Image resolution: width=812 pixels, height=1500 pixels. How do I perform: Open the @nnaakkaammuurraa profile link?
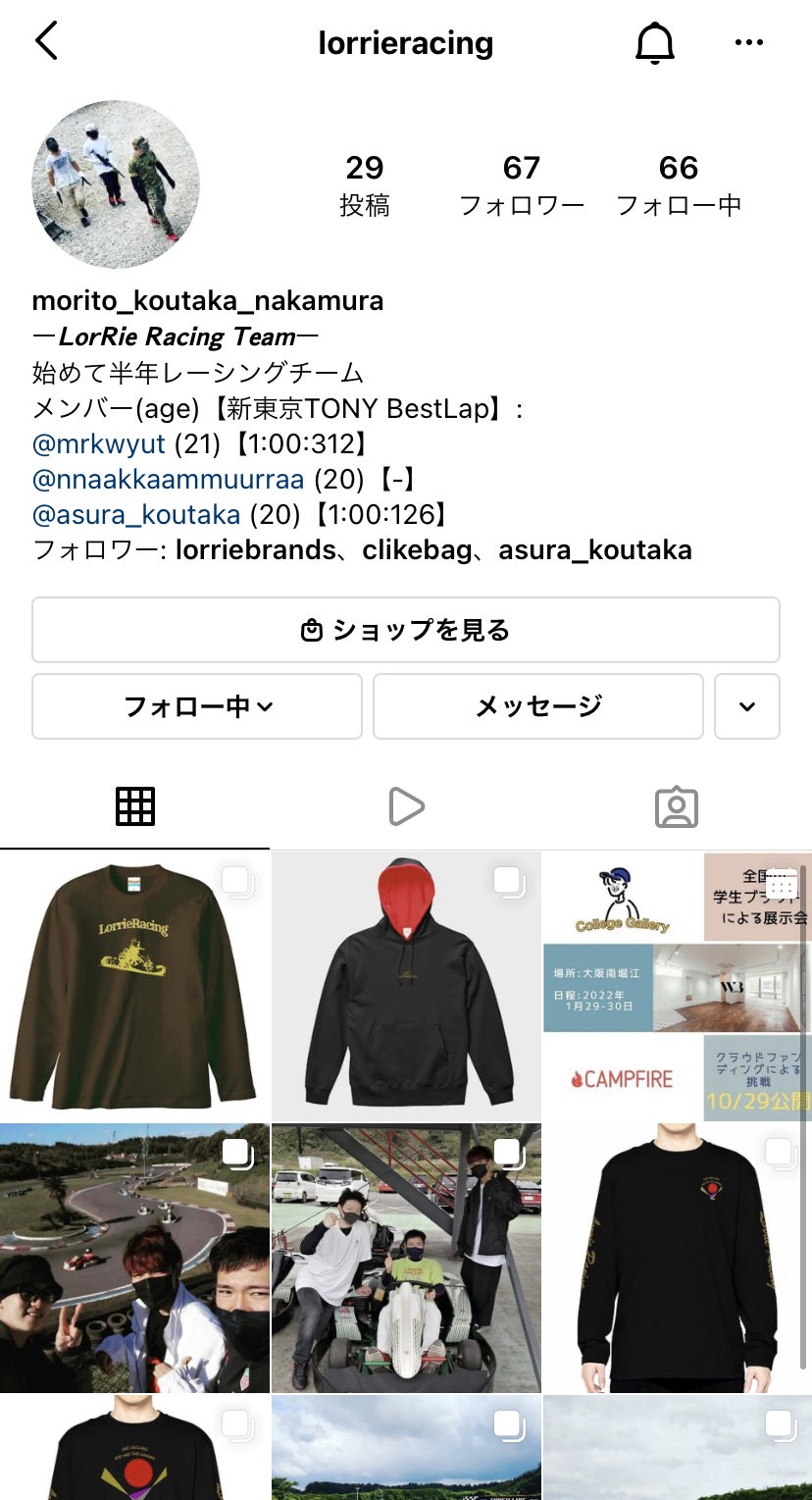point(168,479)
